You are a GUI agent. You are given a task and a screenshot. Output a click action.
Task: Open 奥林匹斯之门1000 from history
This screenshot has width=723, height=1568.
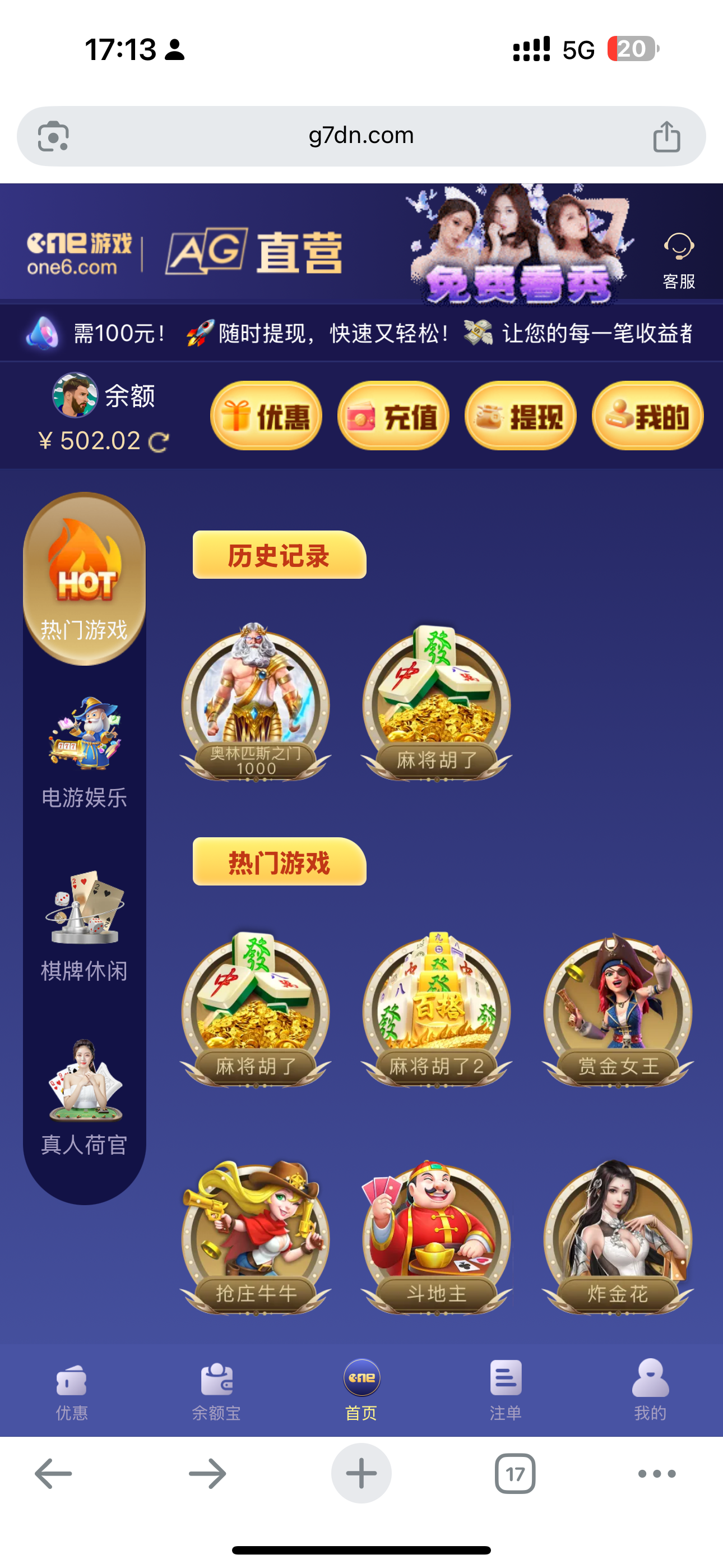tap(256, 701)
